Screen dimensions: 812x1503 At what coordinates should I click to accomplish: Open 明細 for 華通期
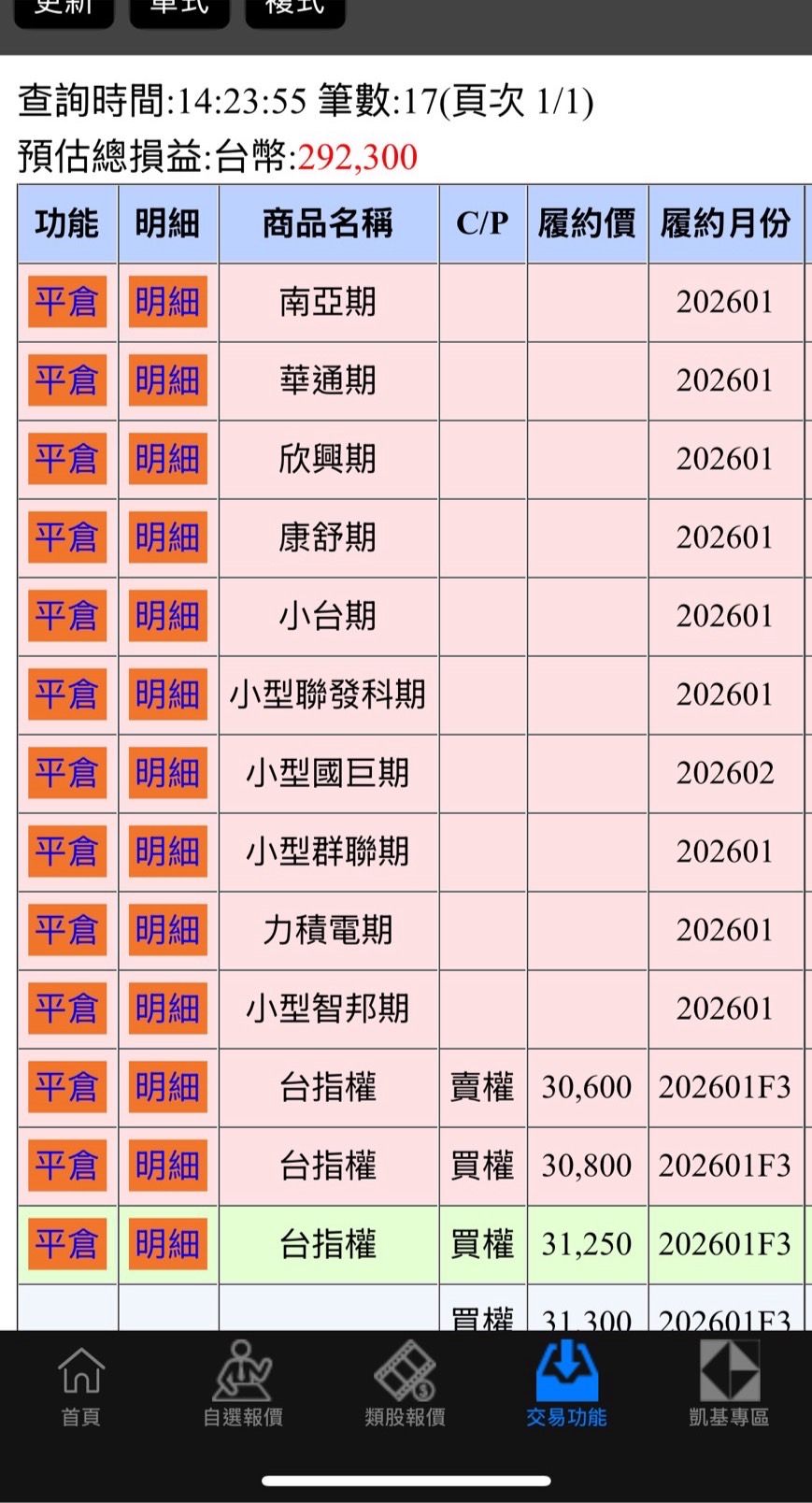pyautogui.click(x=167, y=380)
